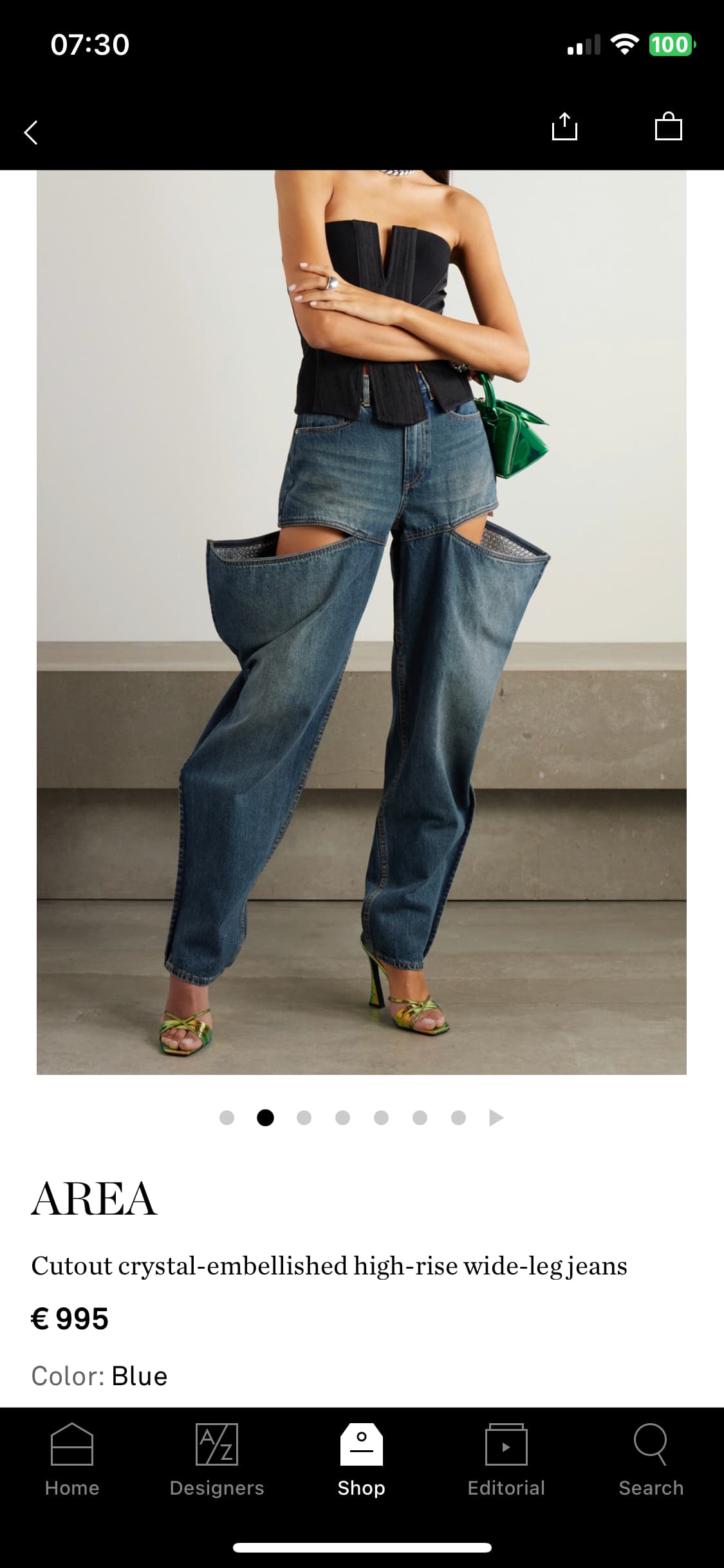Open the Designers tab

click(x=217, y=1460)
